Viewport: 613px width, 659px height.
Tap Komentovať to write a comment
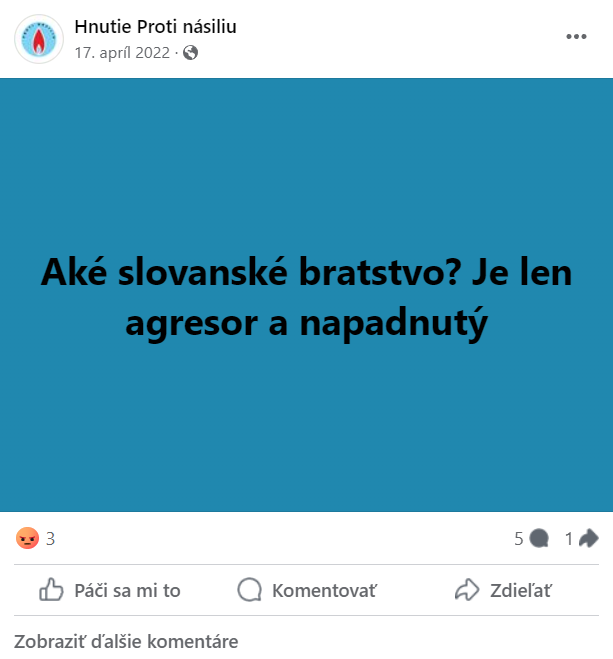click(x=307, y=590)
